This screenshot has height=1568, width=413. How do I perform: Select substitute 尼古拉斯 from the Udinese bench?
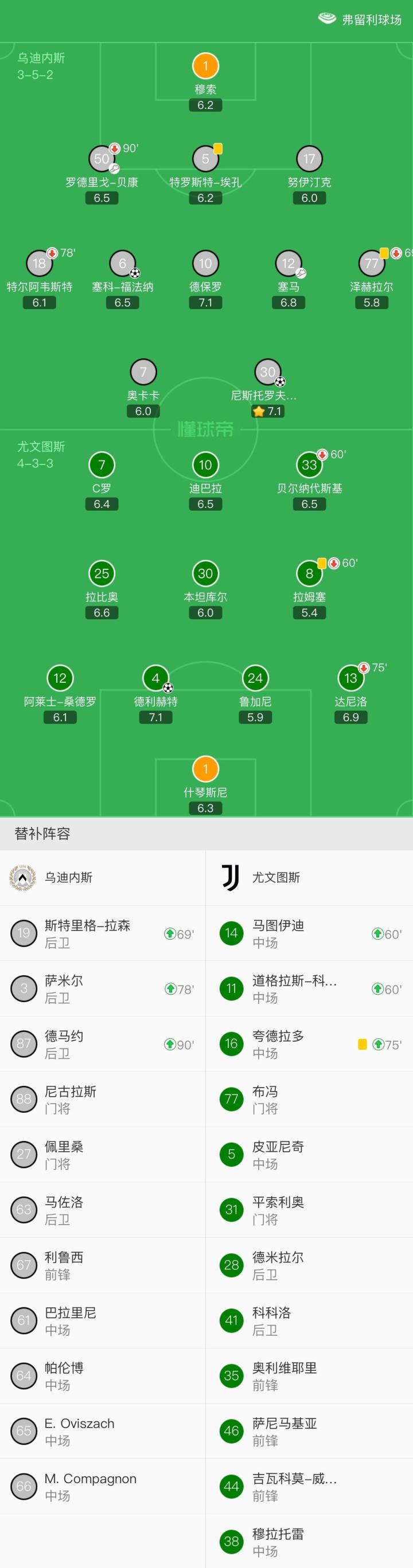102,1099
